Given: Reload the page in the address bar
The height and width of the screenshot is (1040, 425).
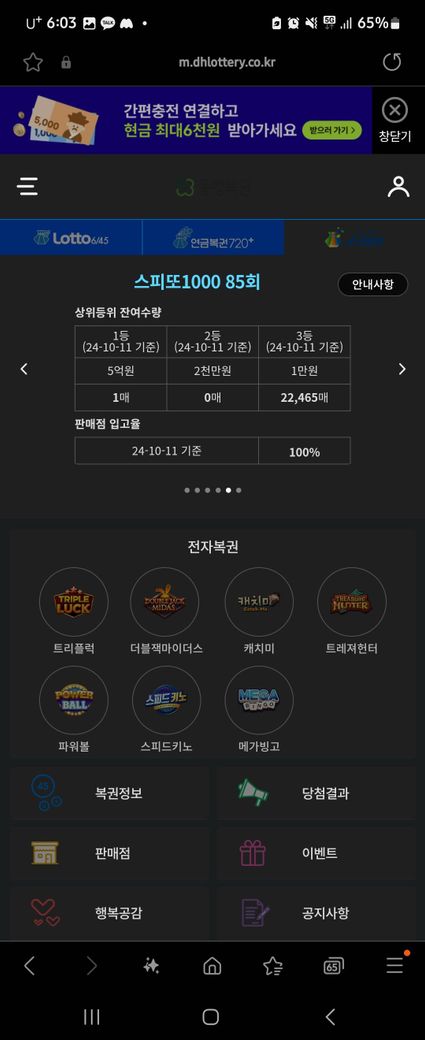Looking at the screenshot, I should pyautogui.click(x=393, y=62).
